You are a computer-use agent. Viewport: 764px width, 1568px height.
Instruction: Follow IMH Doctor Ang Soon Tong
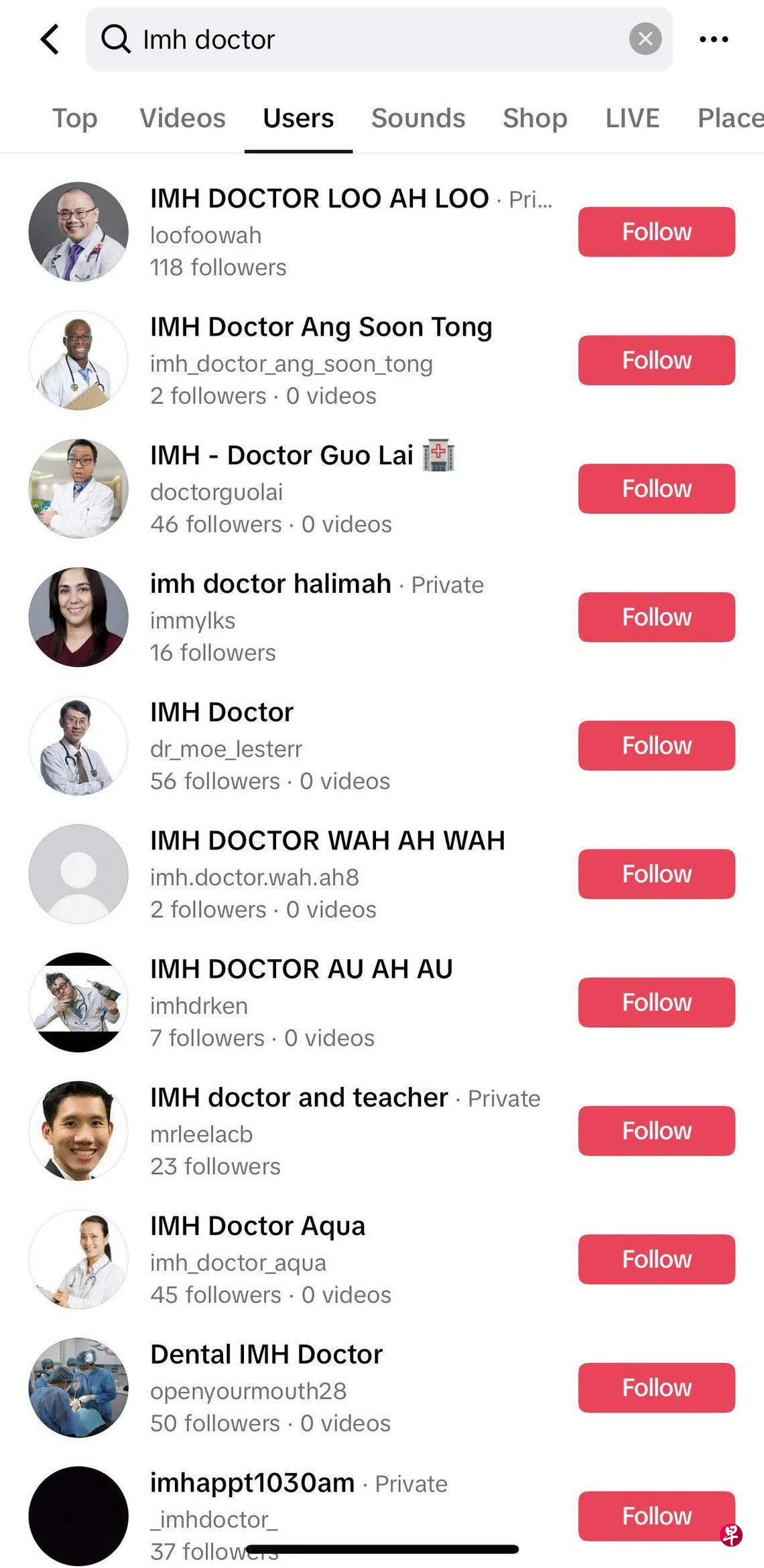(656, 360)
